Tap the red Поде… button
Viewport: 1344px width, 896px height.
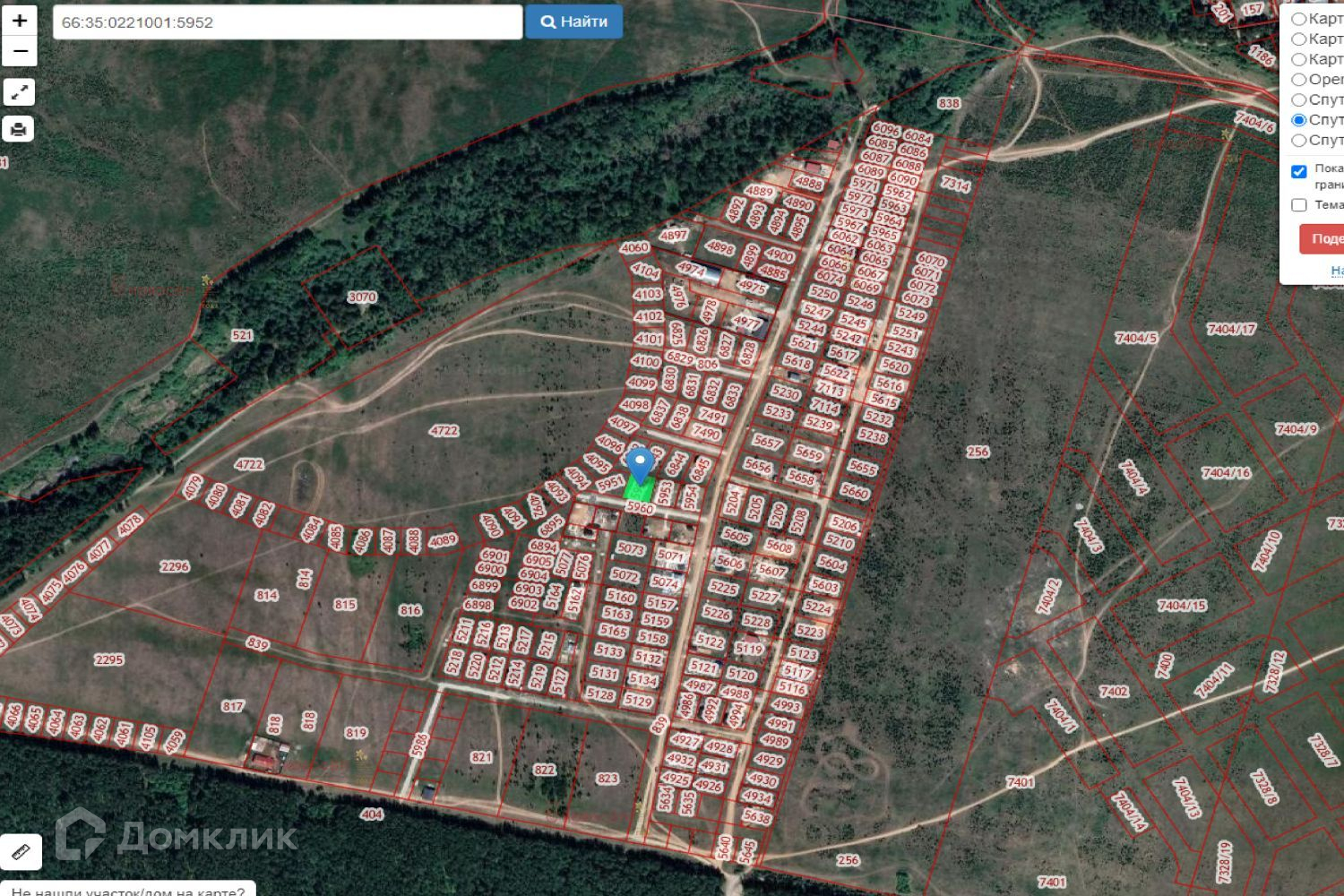(x=1322, y=239)
